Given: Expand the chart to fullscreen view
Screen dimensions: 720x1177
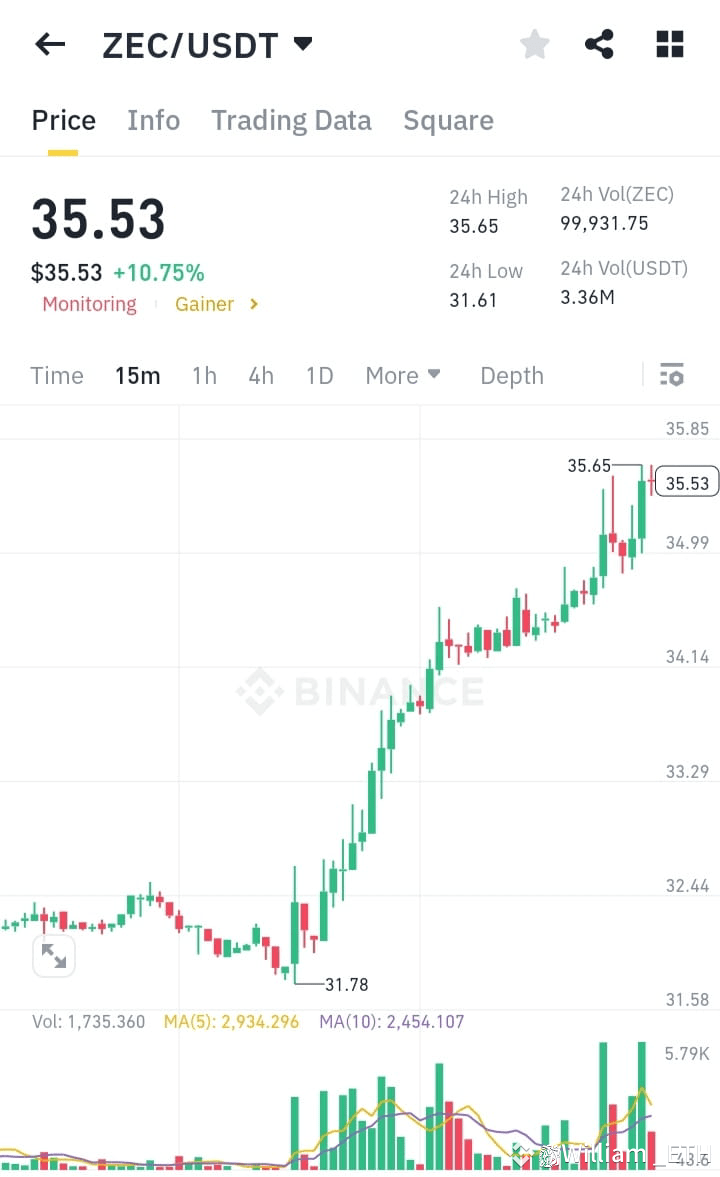Looking at the screenshot, I should (54, 956).
